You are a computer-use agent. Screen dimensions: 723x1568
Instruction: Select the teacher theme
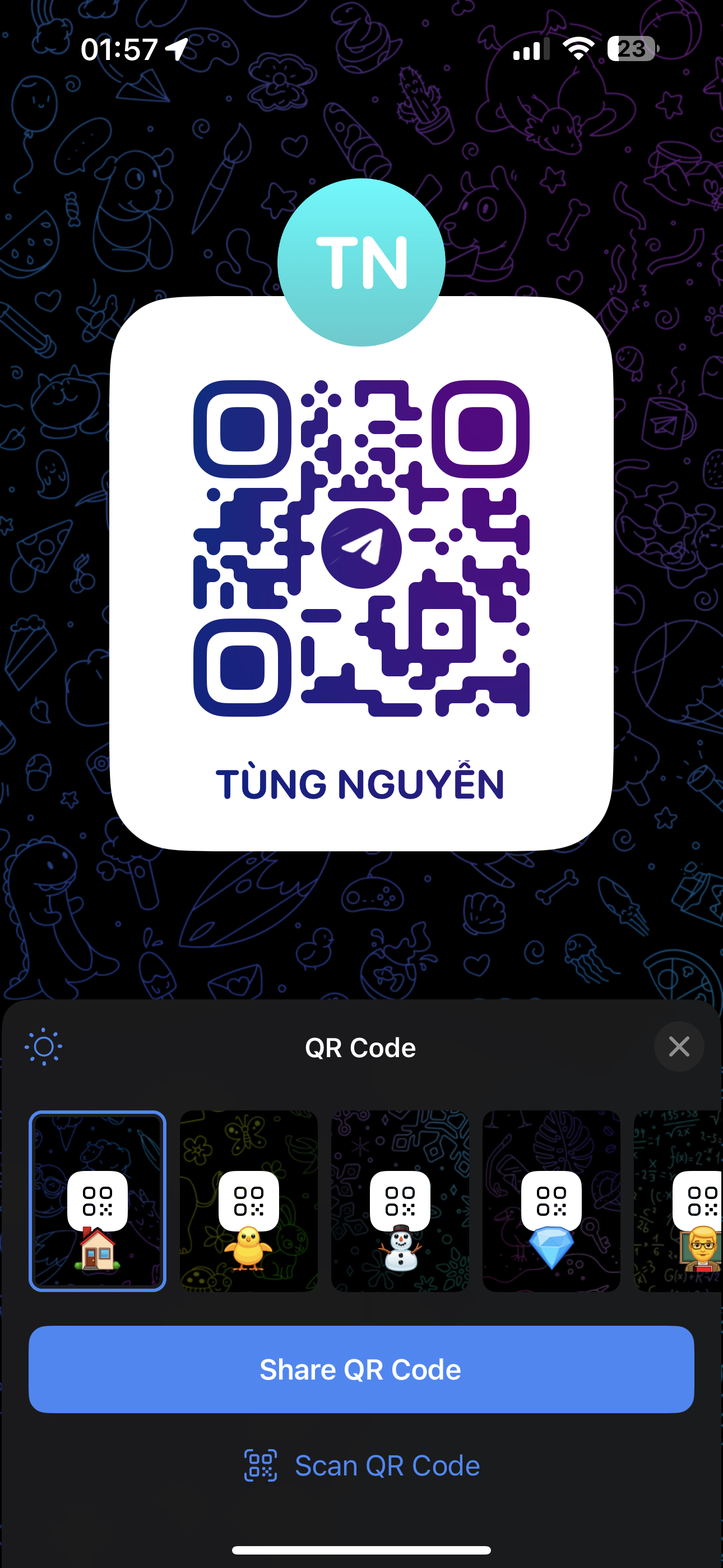coord(680,1200)
